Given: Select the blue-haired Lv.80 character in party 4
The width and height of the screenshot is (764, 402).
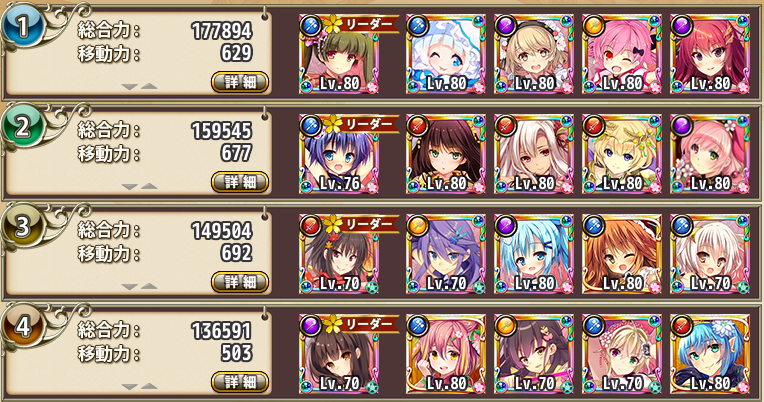Looking at the screenshot, I should click(x=714, y=353).
